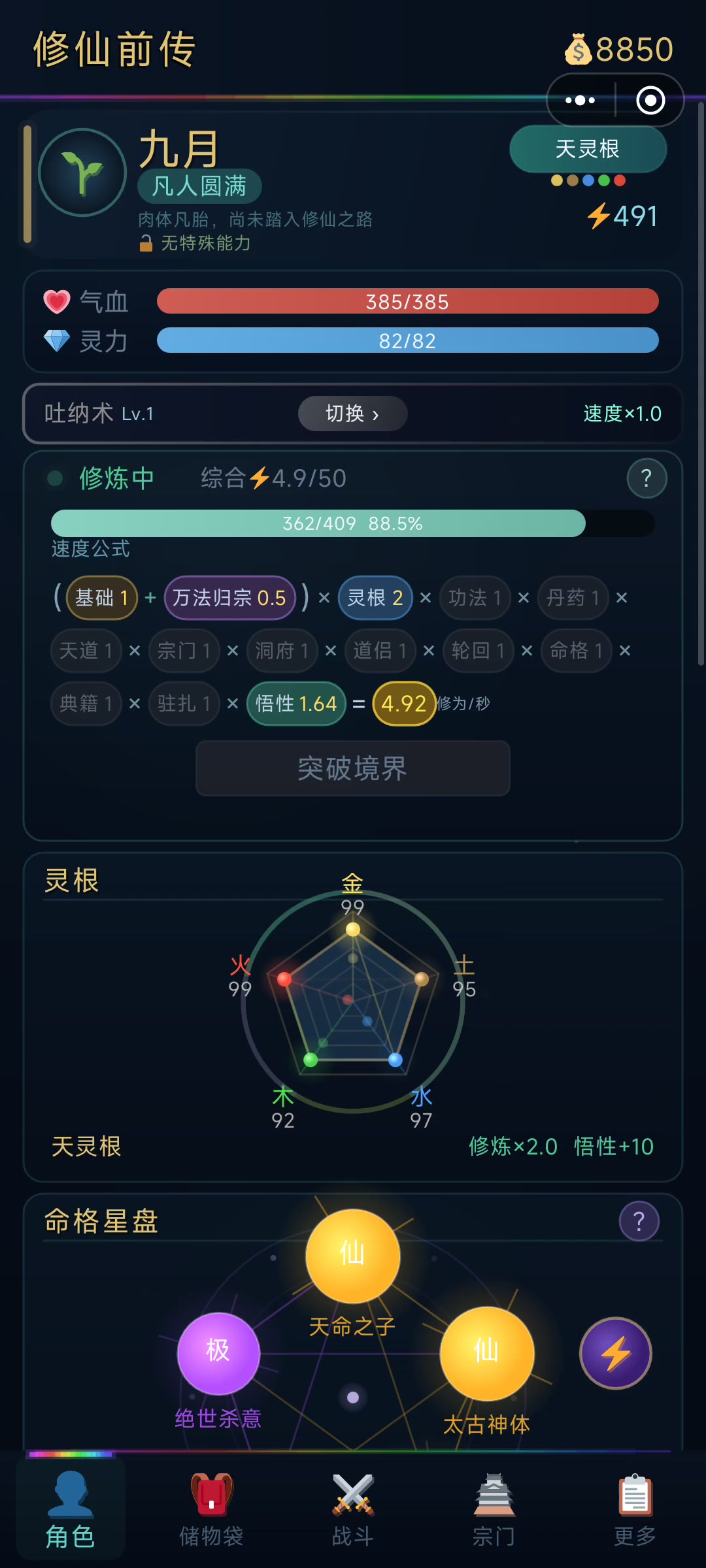This screenshot has width=706, height=1568.
Task: Open the 命格星盘 help question mark
Action: point(639,1221)
